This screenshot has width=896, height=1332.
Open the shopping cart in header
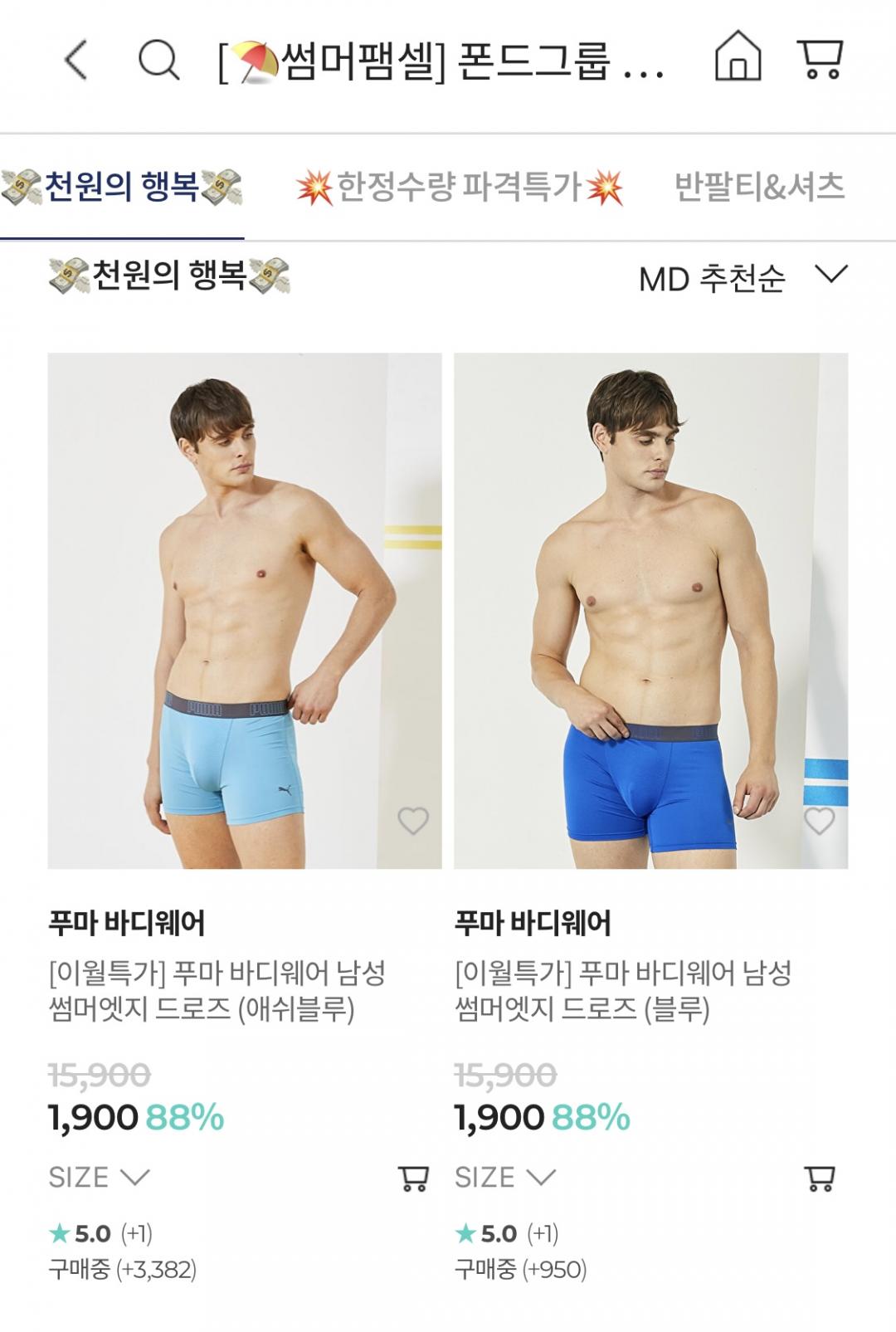tap(821, 59)
